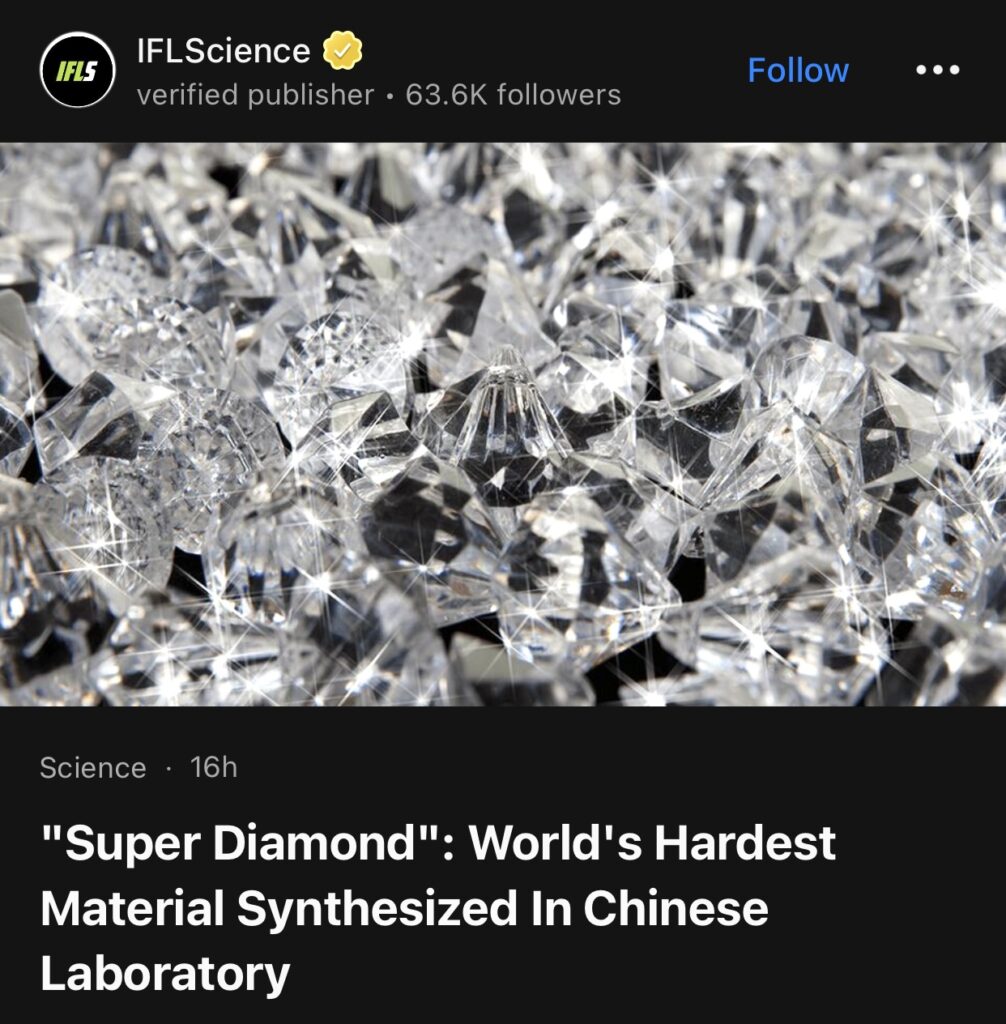The width and height of the screenshot is (1006, 1024).
Task: Open the IFLScience publisher profile
Action: 224,51
